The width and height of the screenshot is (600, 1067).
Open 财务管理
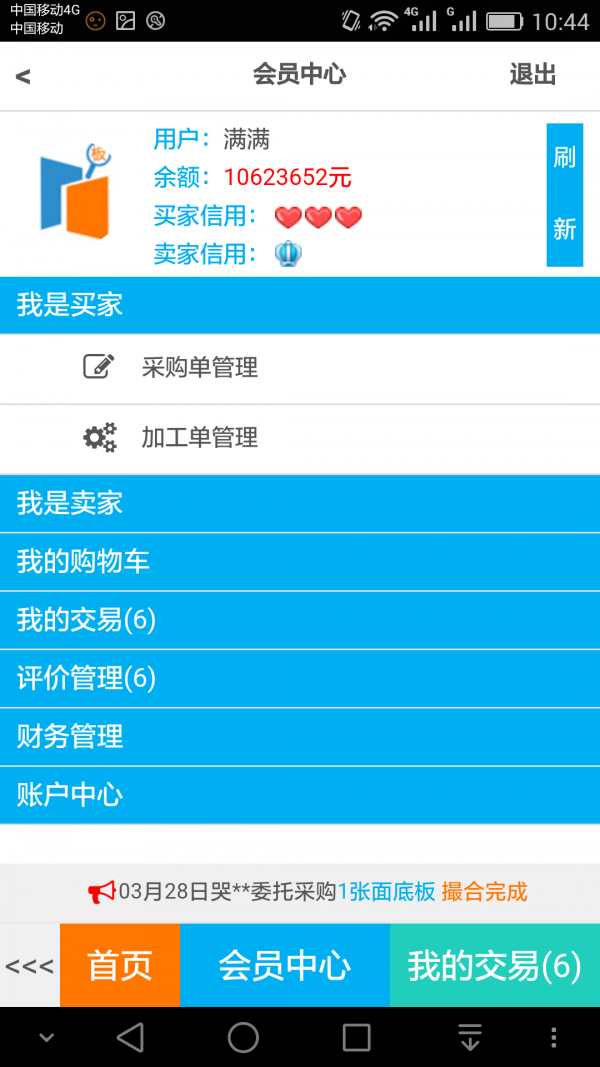point(299,737)
